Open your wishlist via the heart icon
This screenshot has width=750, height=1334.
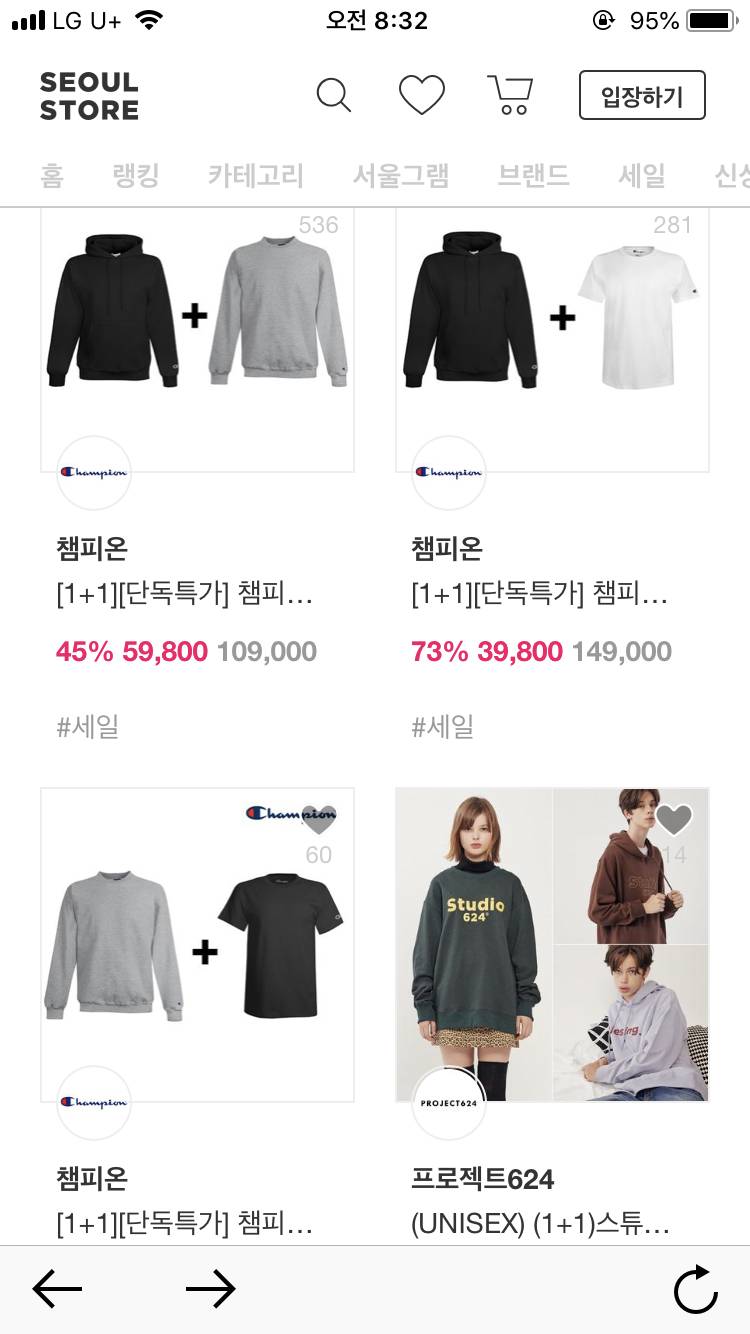420,95
